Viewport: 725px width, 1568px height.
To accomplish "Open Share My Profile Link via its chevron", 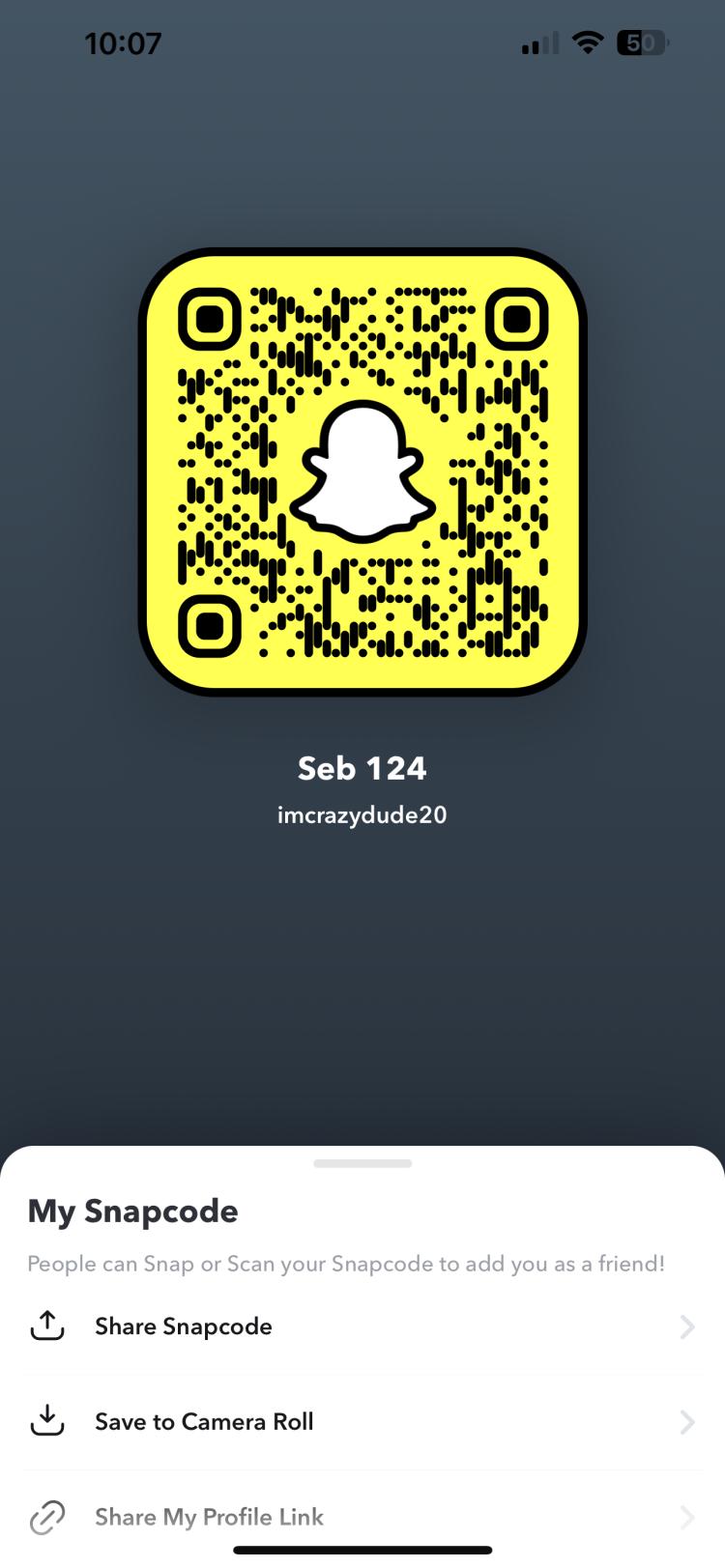I will pyautogui.click(x=687, y=1517).
